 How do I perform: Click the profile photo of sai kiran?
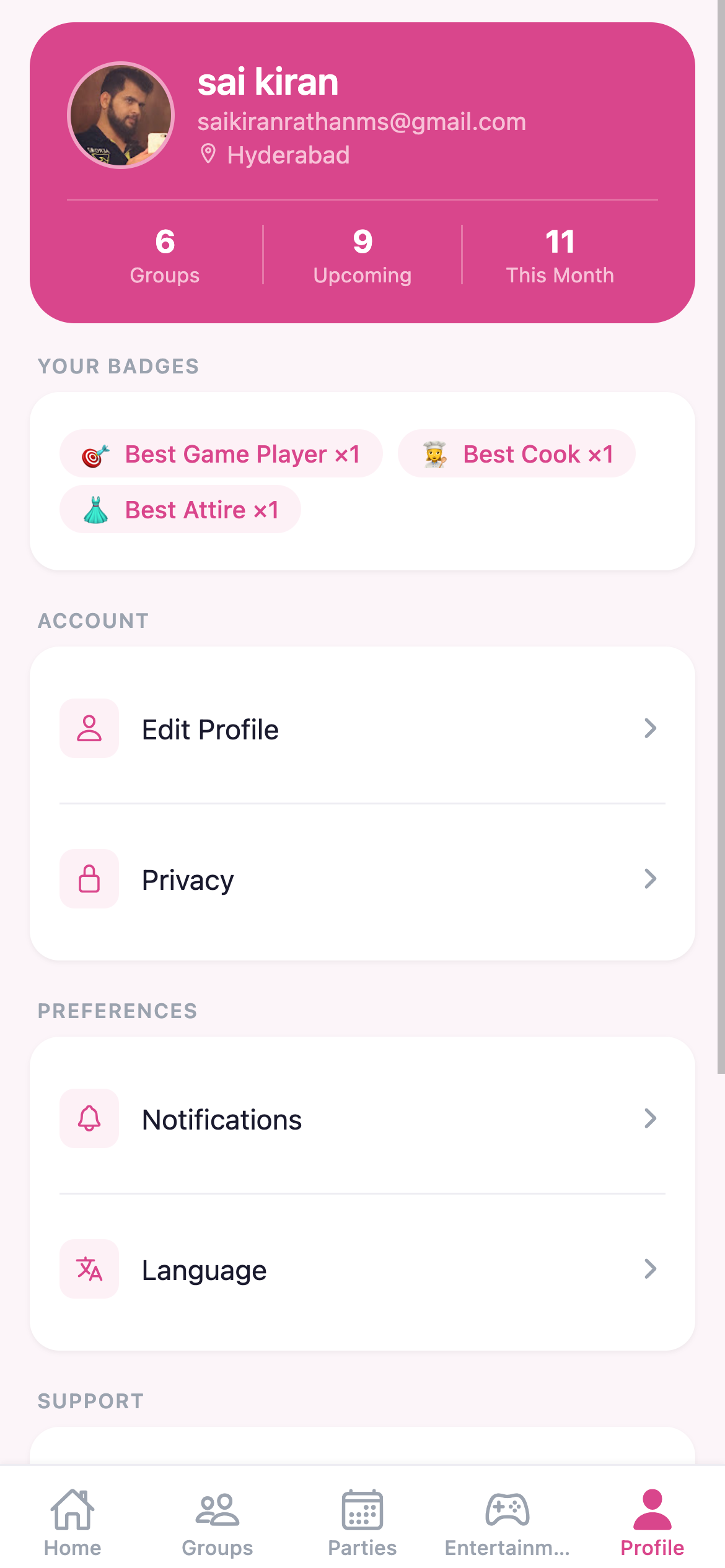120,116
